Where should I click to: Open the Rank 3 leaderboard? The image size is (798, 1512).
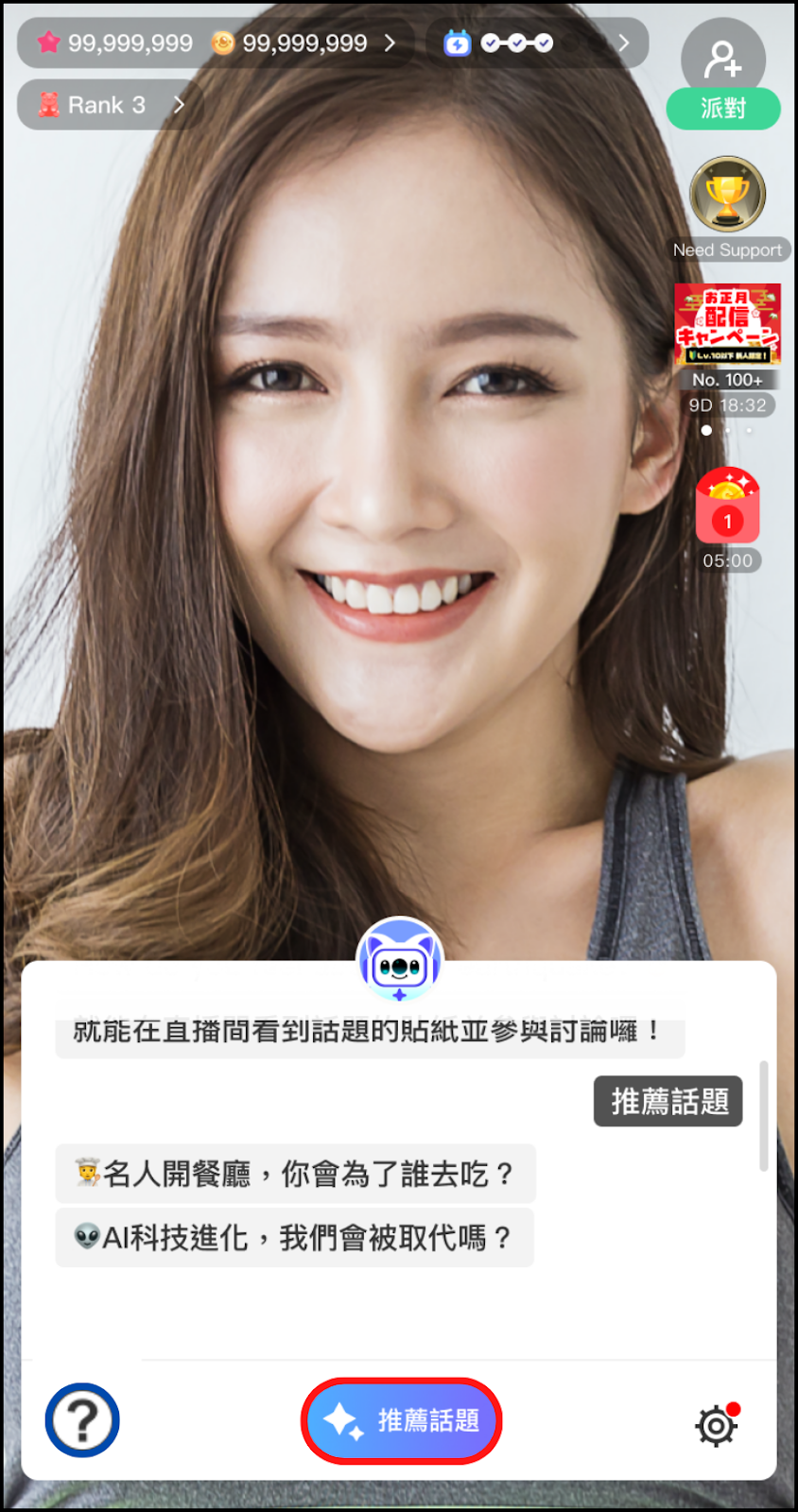(x=111, y=105)
